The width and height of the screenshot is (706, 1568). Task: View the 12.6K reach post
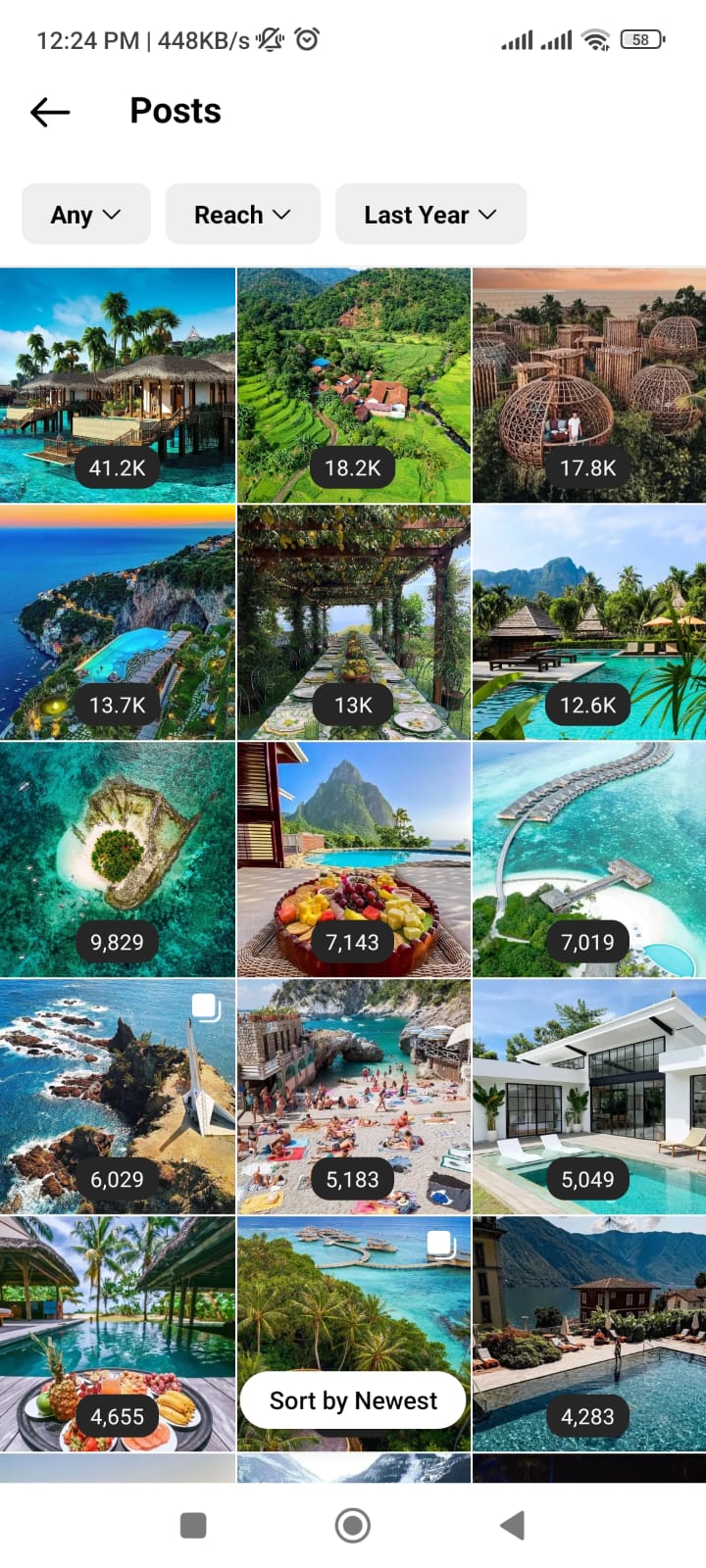588,622
